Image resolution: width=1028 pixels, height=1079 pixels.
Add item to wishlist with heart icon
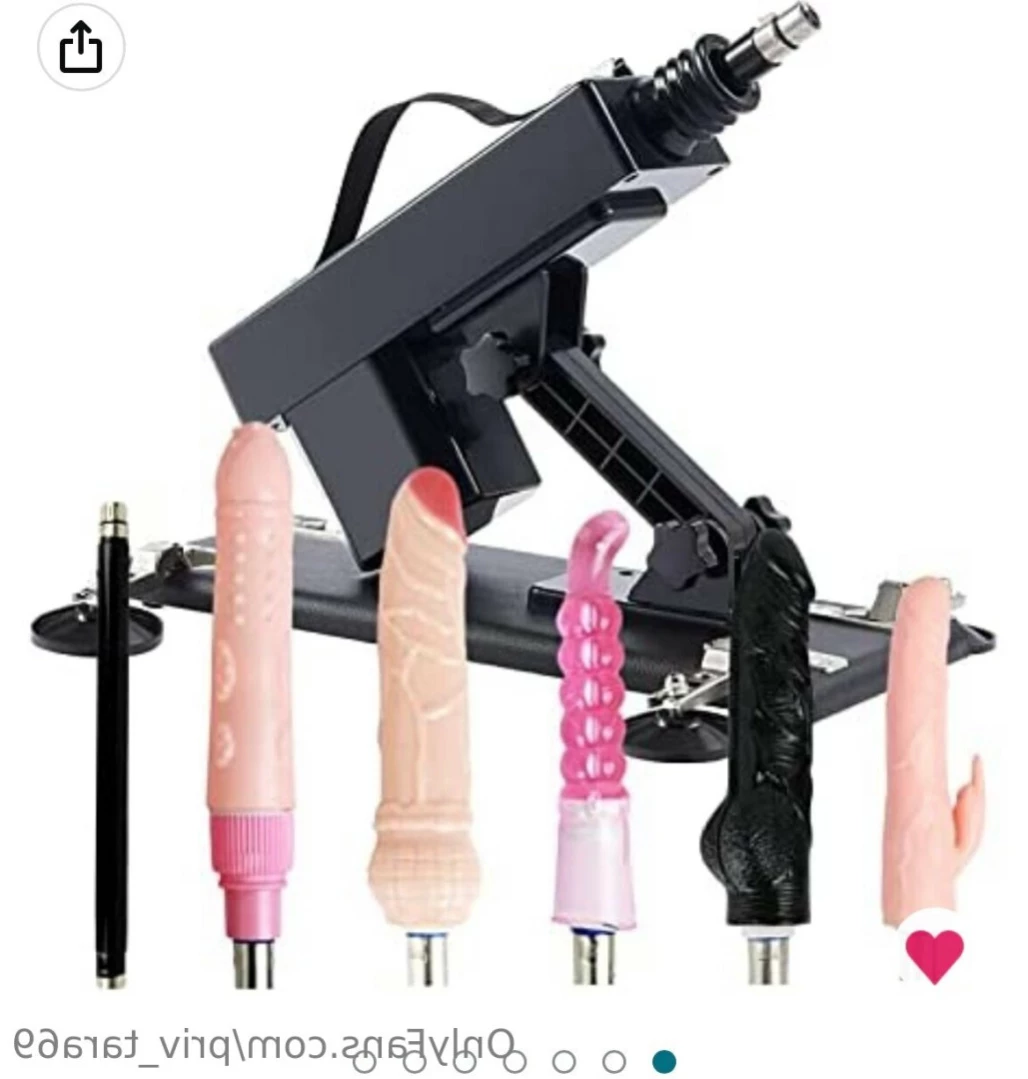[x=934, y=953]
